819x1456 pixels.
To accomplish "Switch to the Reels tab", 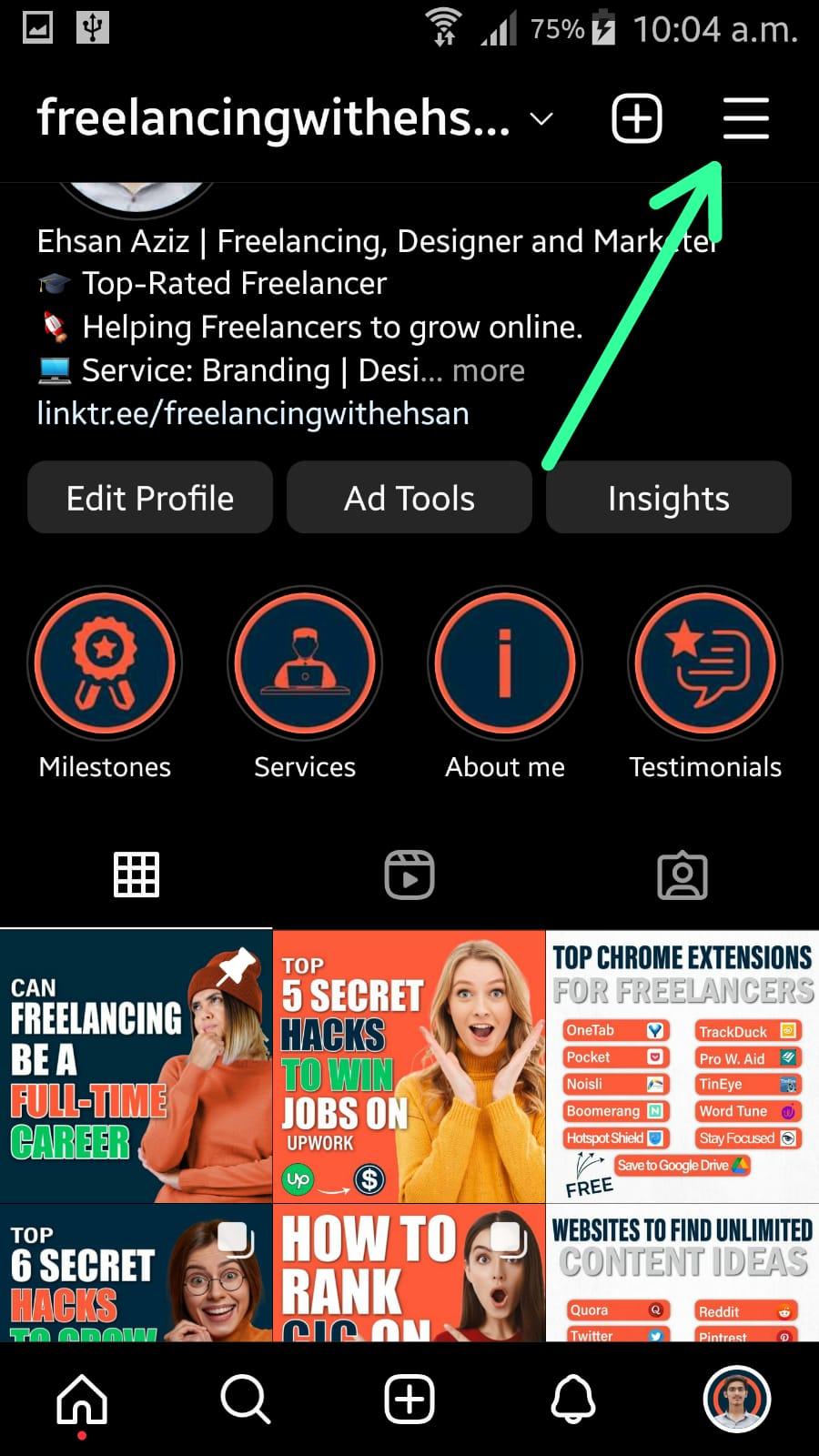I will click(x=409, y=875).
